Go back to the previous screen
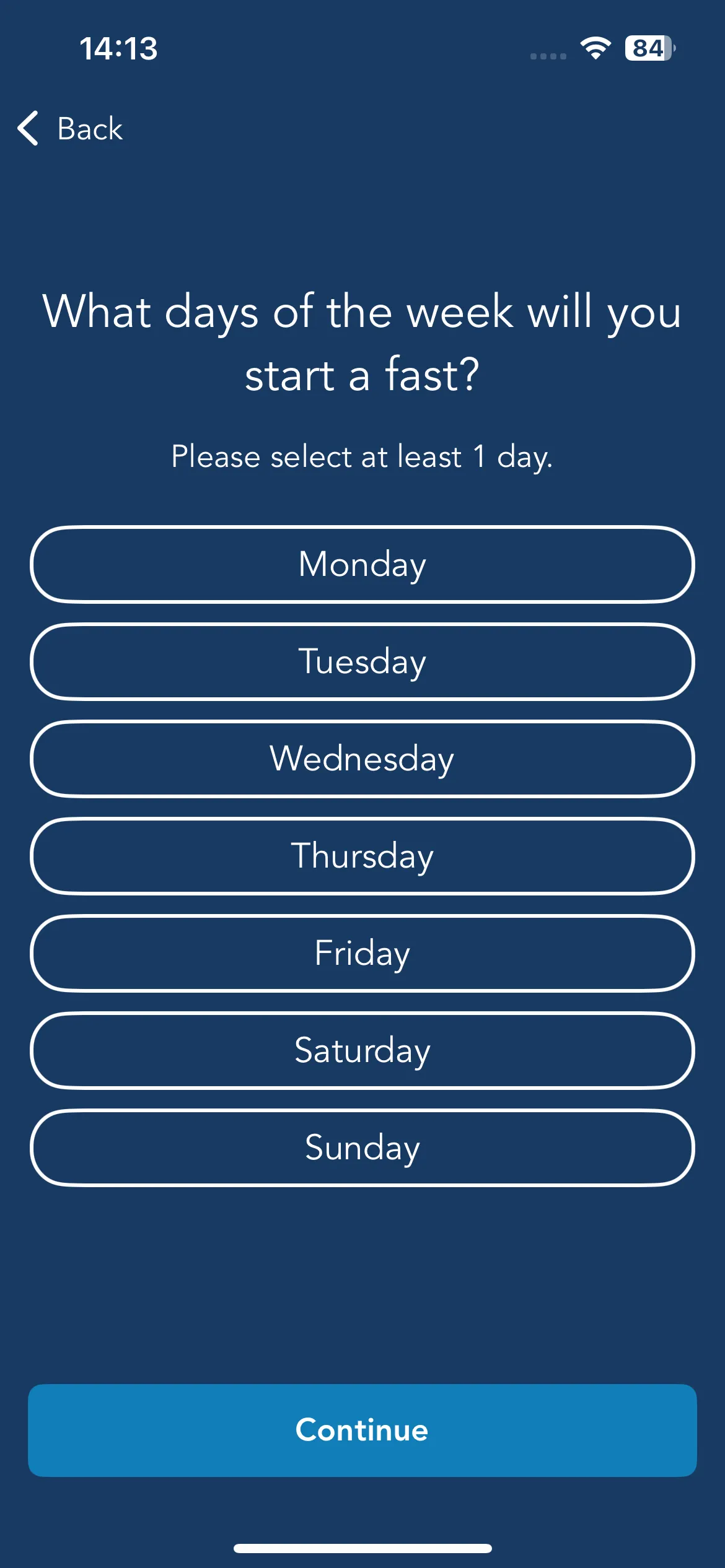 (x=70, y=128)
